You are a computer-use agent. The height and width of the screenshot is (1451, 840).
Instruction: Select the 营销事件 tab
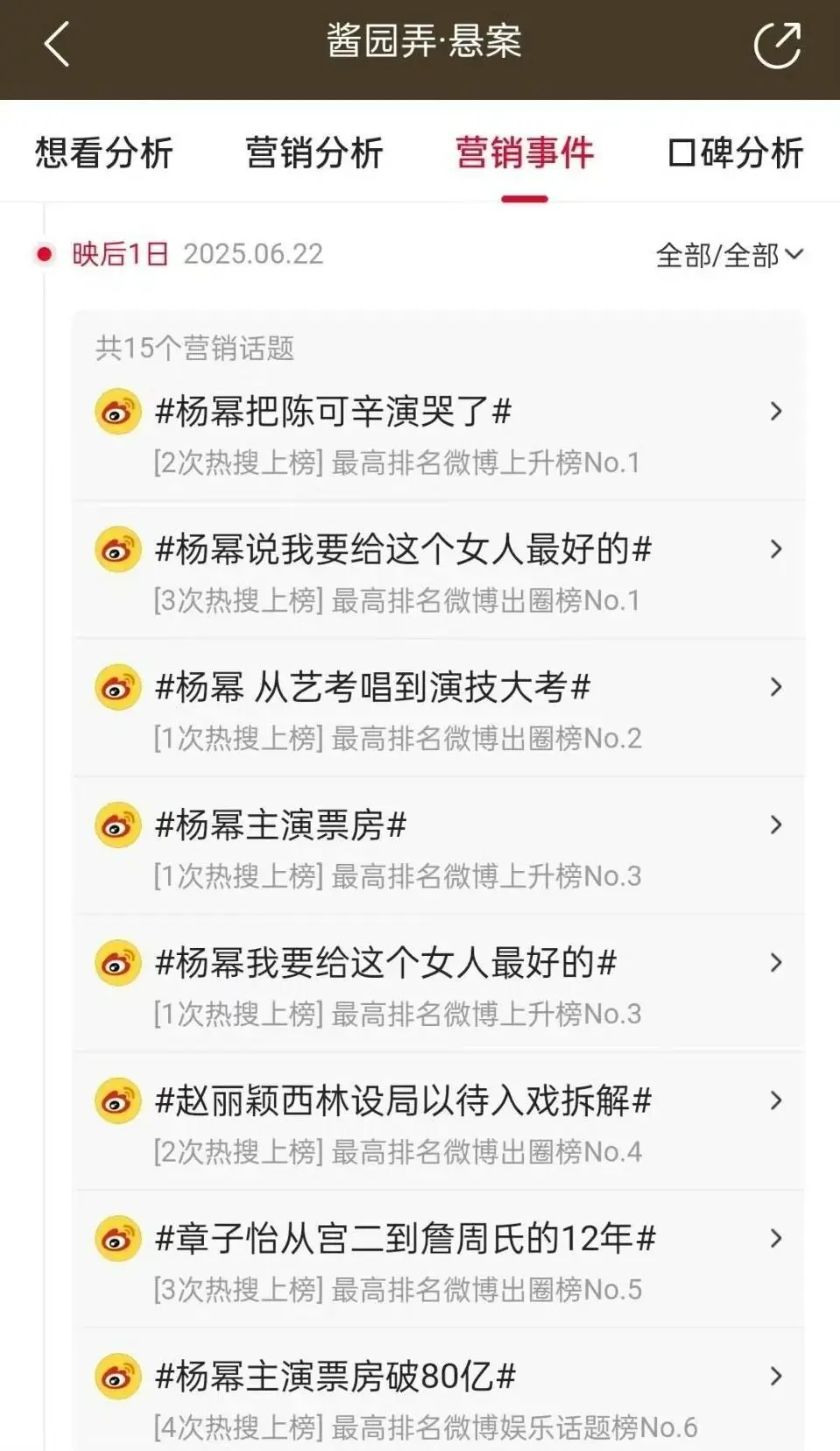(x=525, y=152)
